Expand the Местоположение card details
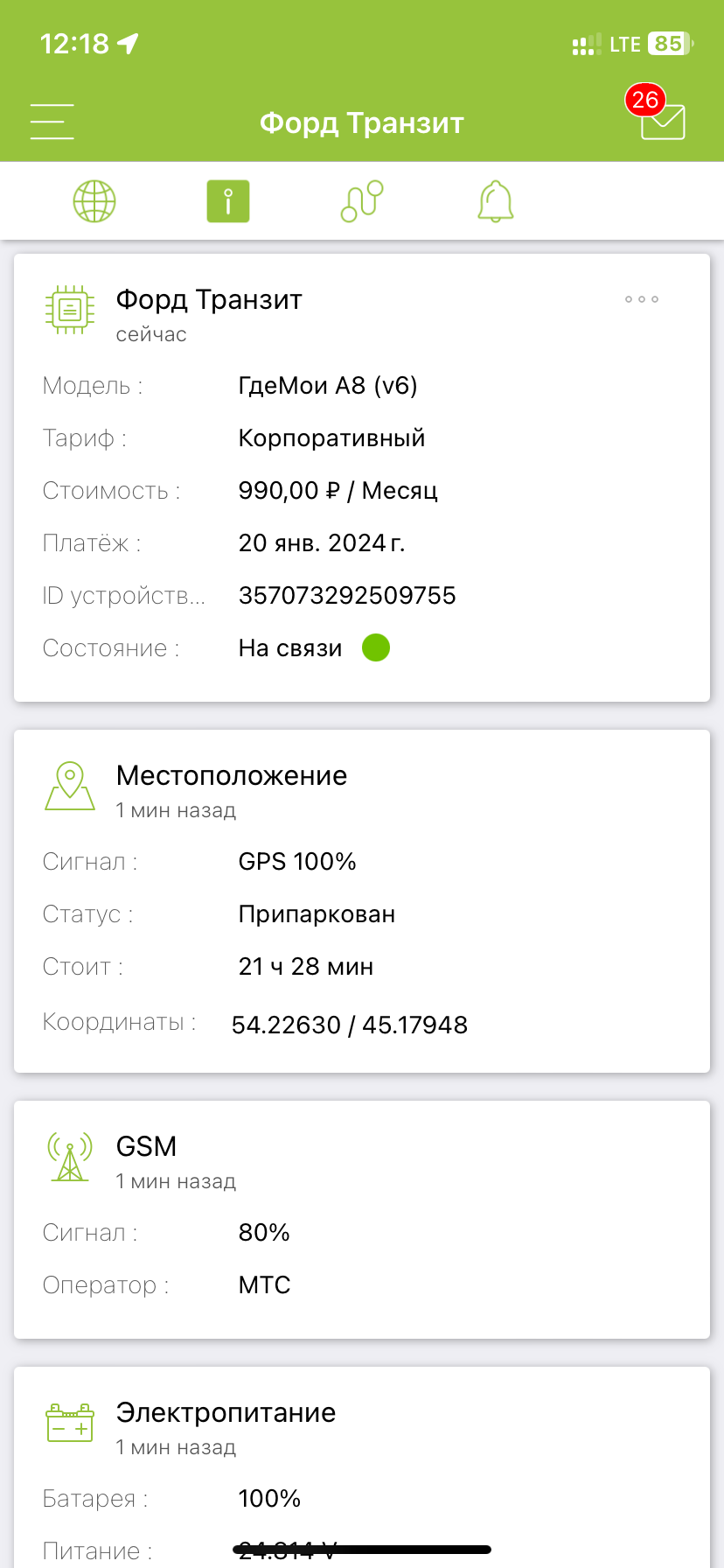This screenshot has width=724, height=1568. (x=232, y=774)
